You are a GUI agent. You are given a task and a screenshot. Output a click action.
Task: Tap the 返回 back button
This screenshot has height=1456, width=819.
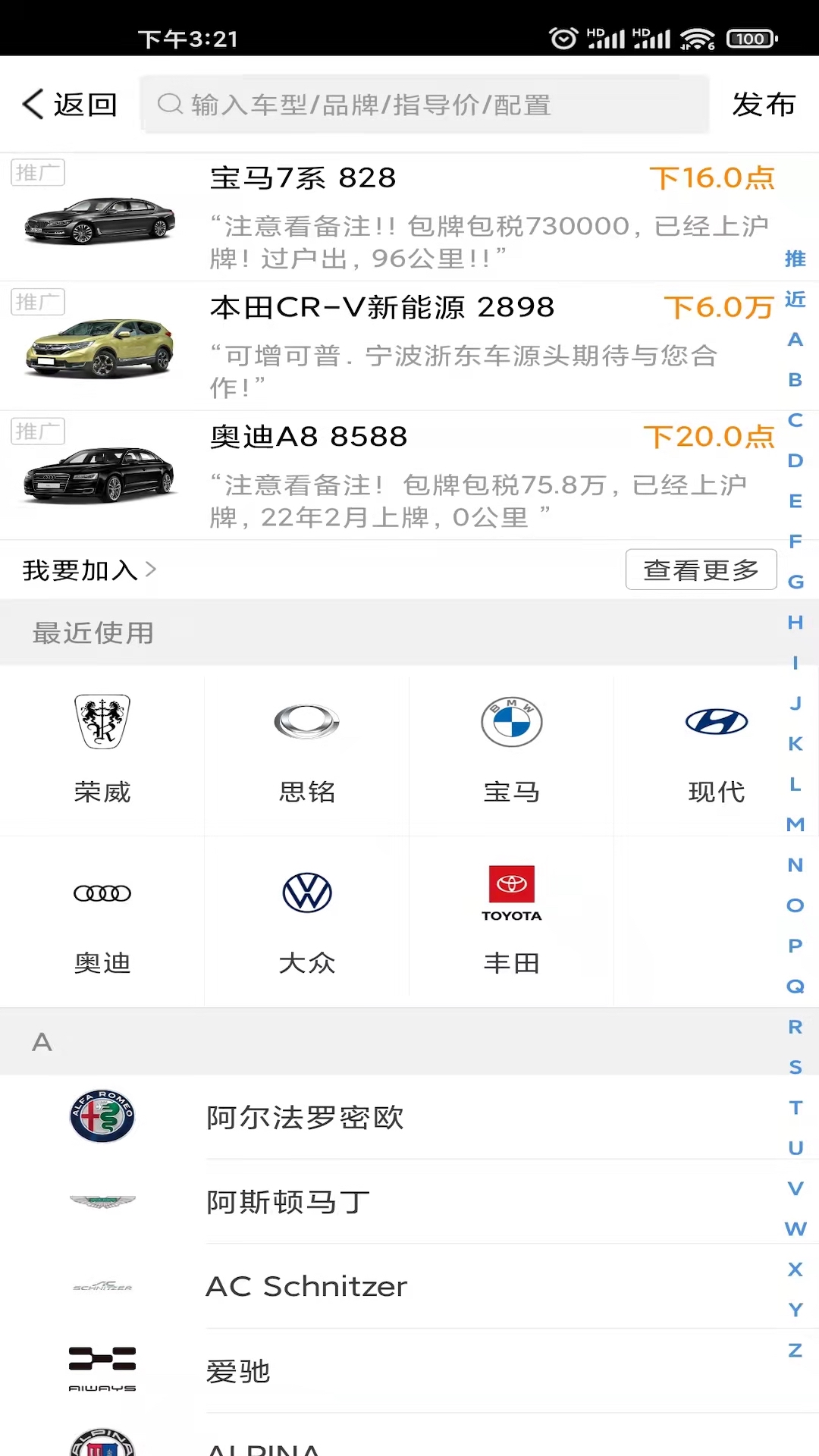tap(68, 105)
